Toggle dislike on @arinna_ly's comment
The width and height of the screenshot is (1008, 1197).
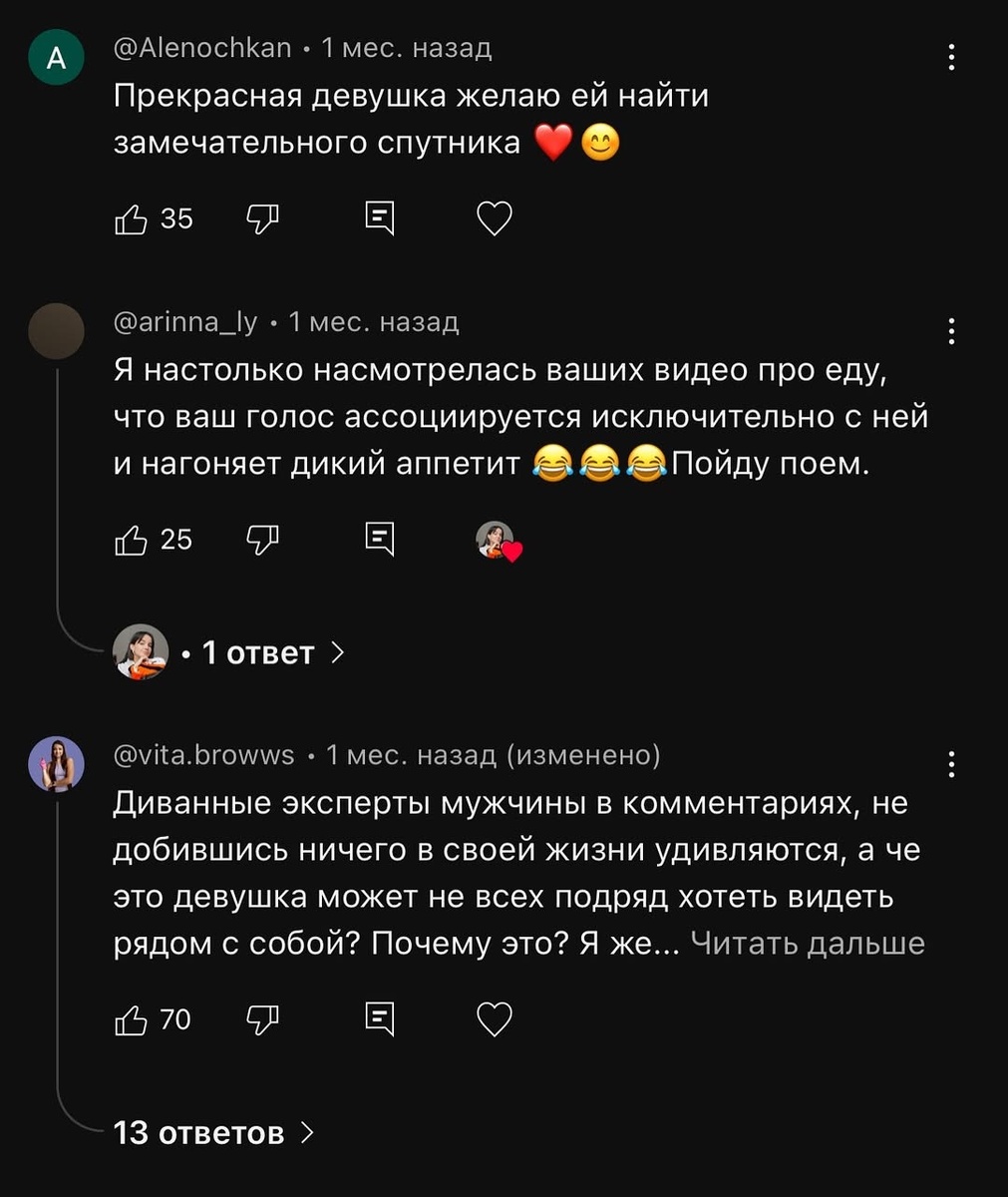click(262, 540)
